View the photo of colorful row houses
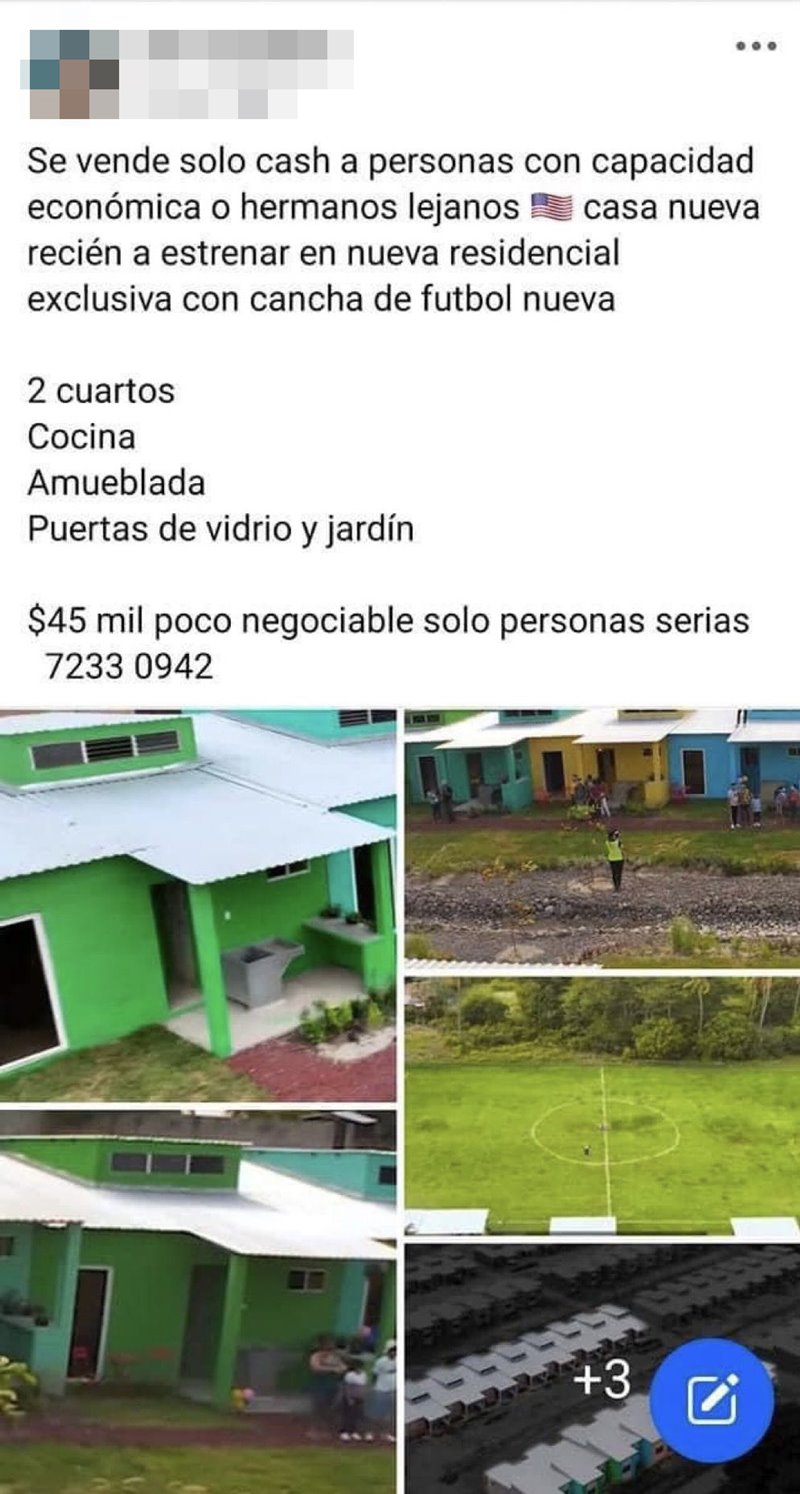Image resolution: width=800 pixels, height=1494 pixels. (602, 835)
